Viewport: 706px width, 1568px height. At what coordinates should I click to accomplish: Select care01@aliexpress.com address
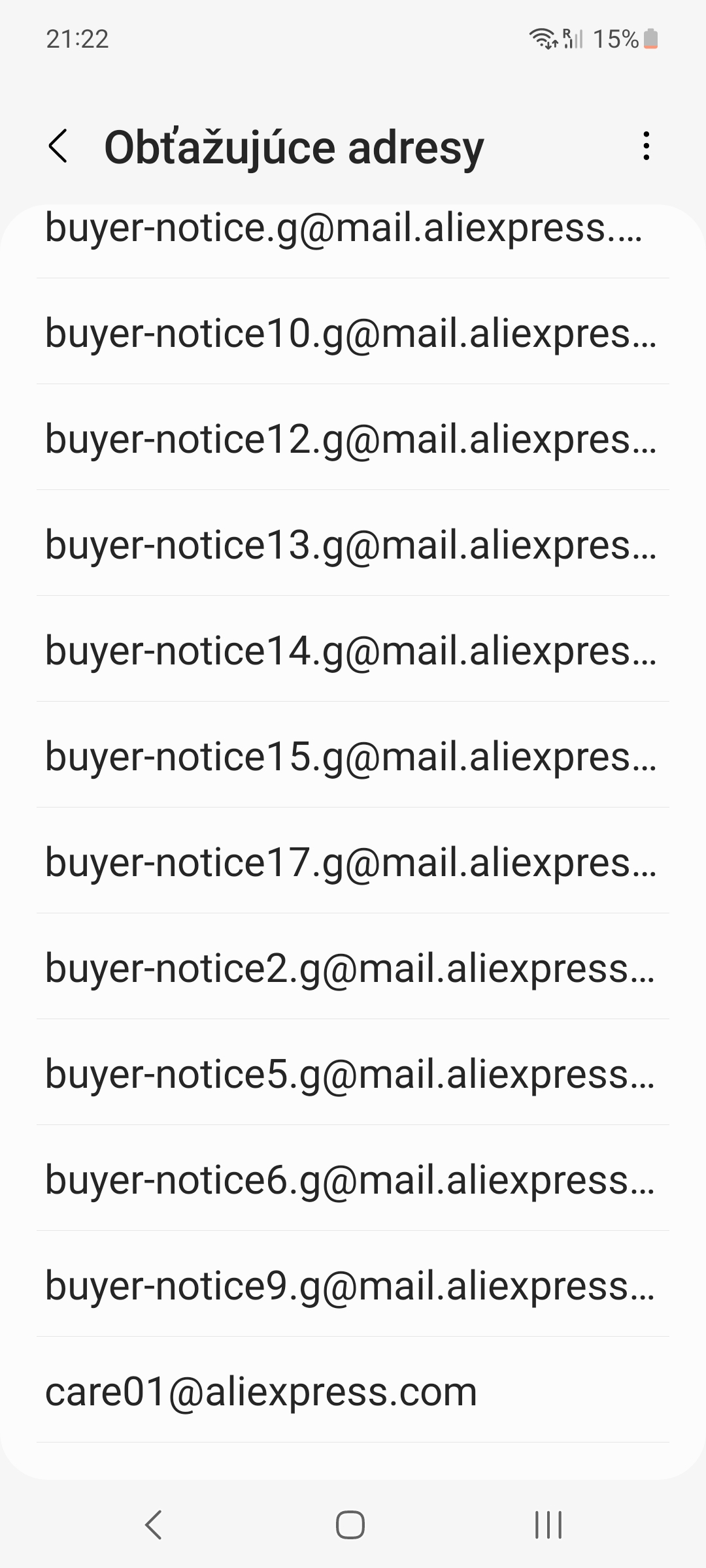coord(353,1390)
